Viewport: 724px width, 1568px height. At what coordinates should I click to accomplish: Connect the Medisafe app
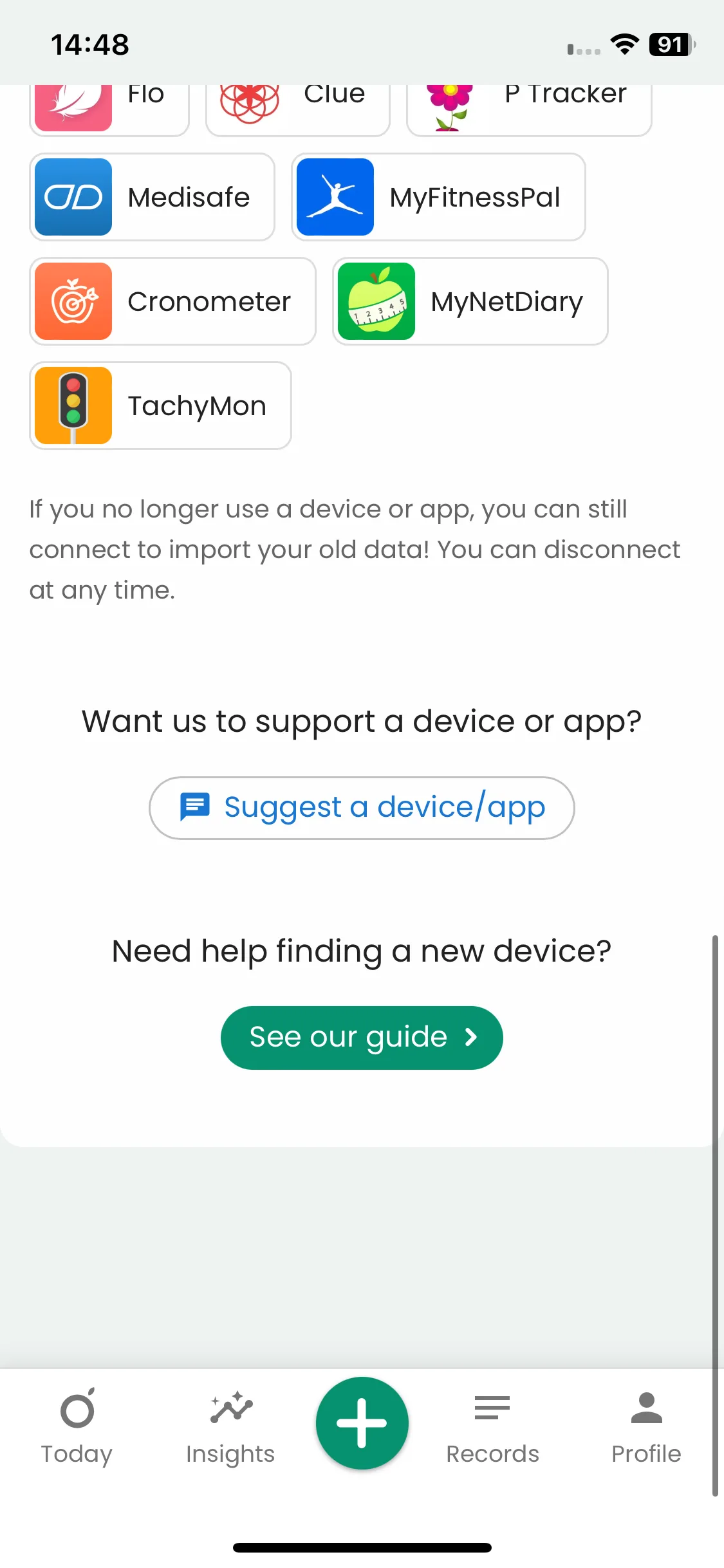[x=152, y=197]
